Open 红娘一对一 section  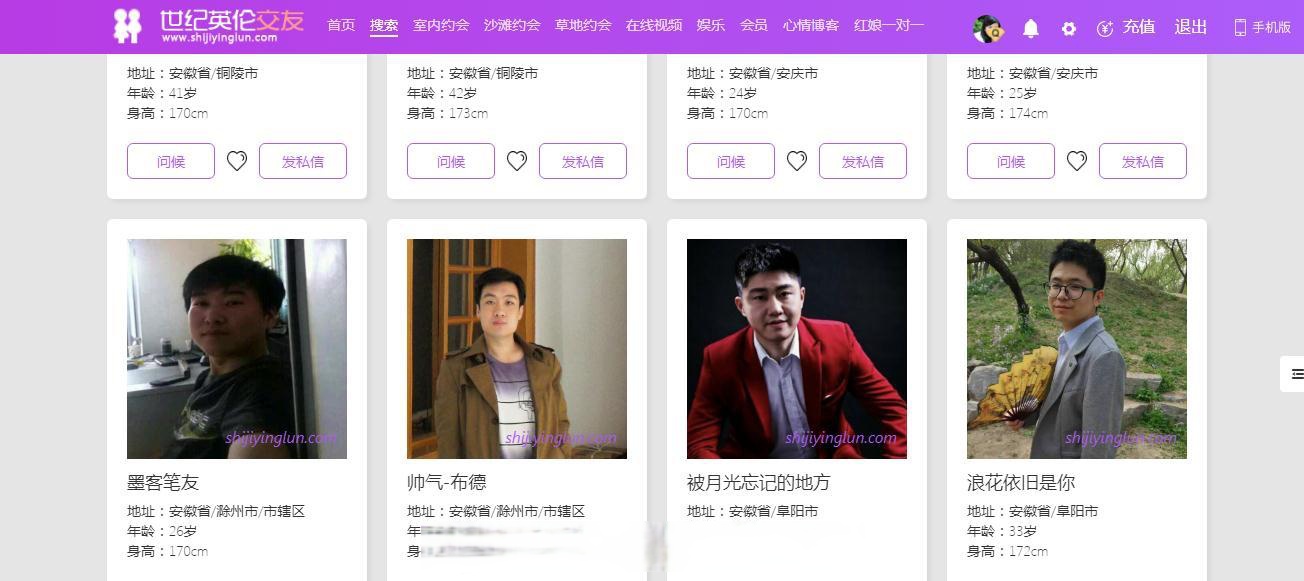coord(889,25)
